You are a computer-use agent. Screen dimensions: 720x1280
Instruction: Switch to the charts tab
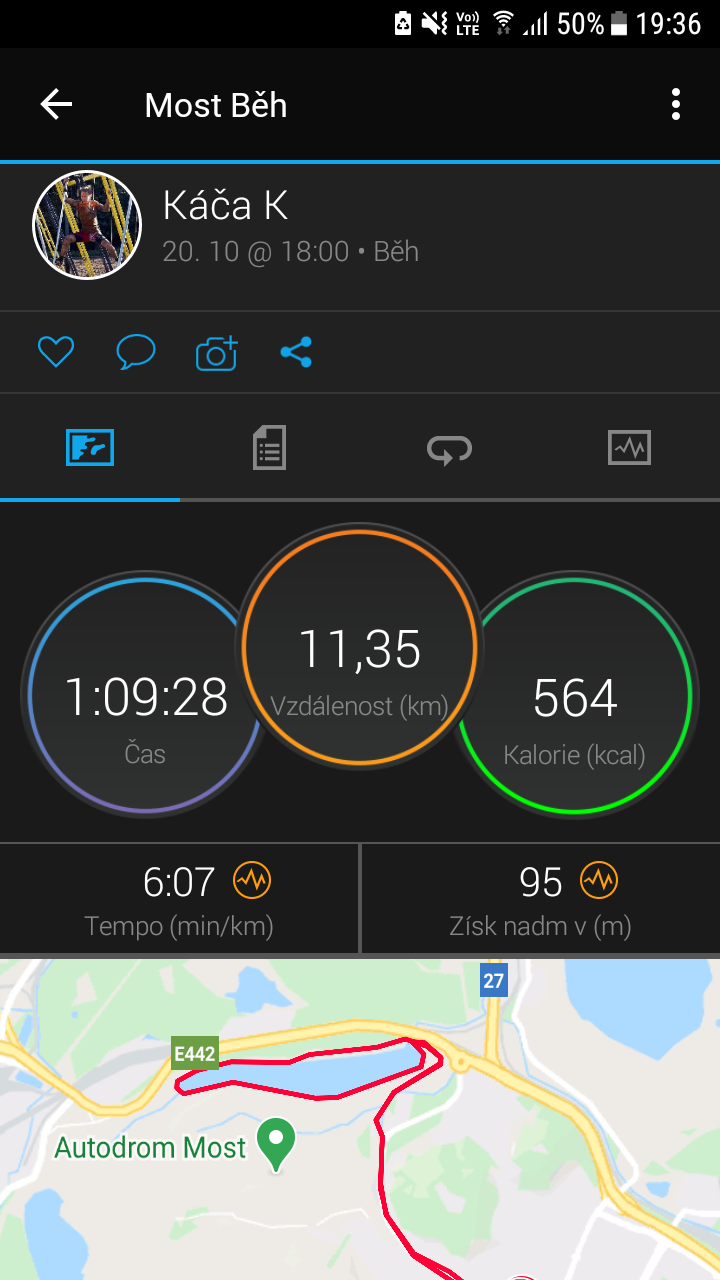(630, 448)
